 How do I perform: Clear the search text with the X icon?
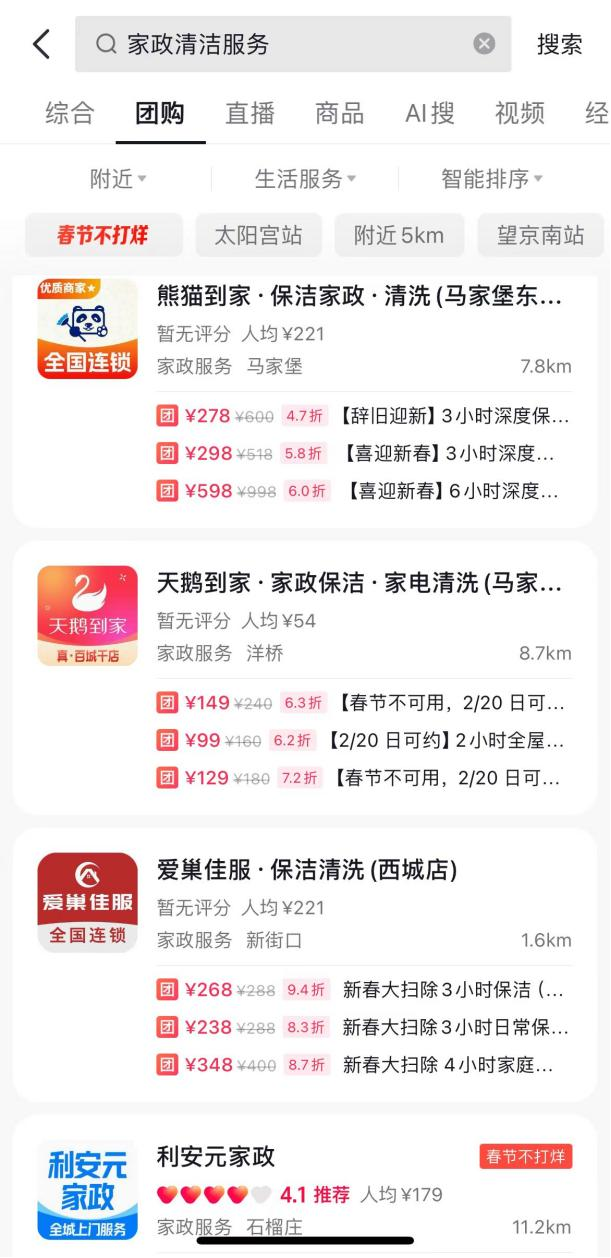(x=484, y=44)
